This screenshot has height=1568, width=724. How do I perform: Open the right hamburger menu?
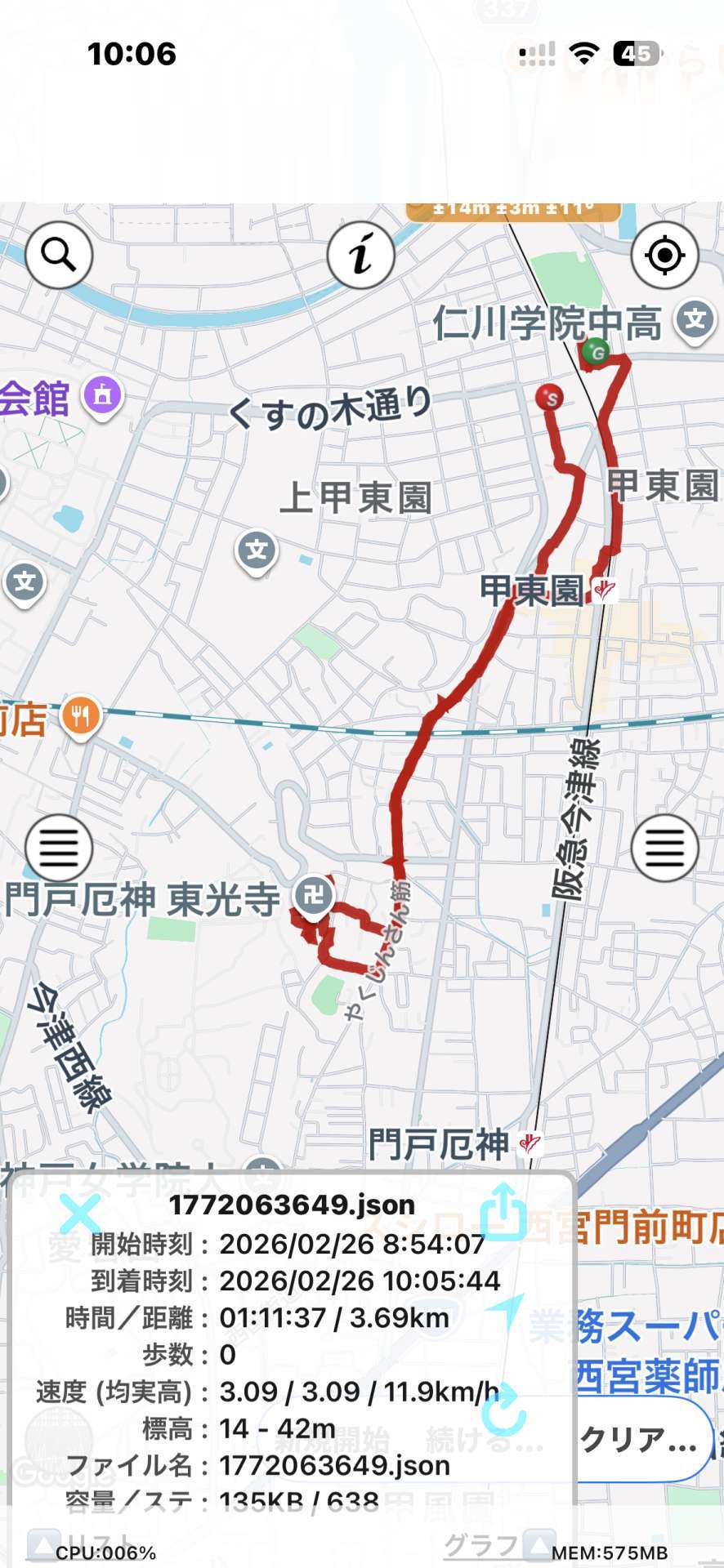[664, 848]
